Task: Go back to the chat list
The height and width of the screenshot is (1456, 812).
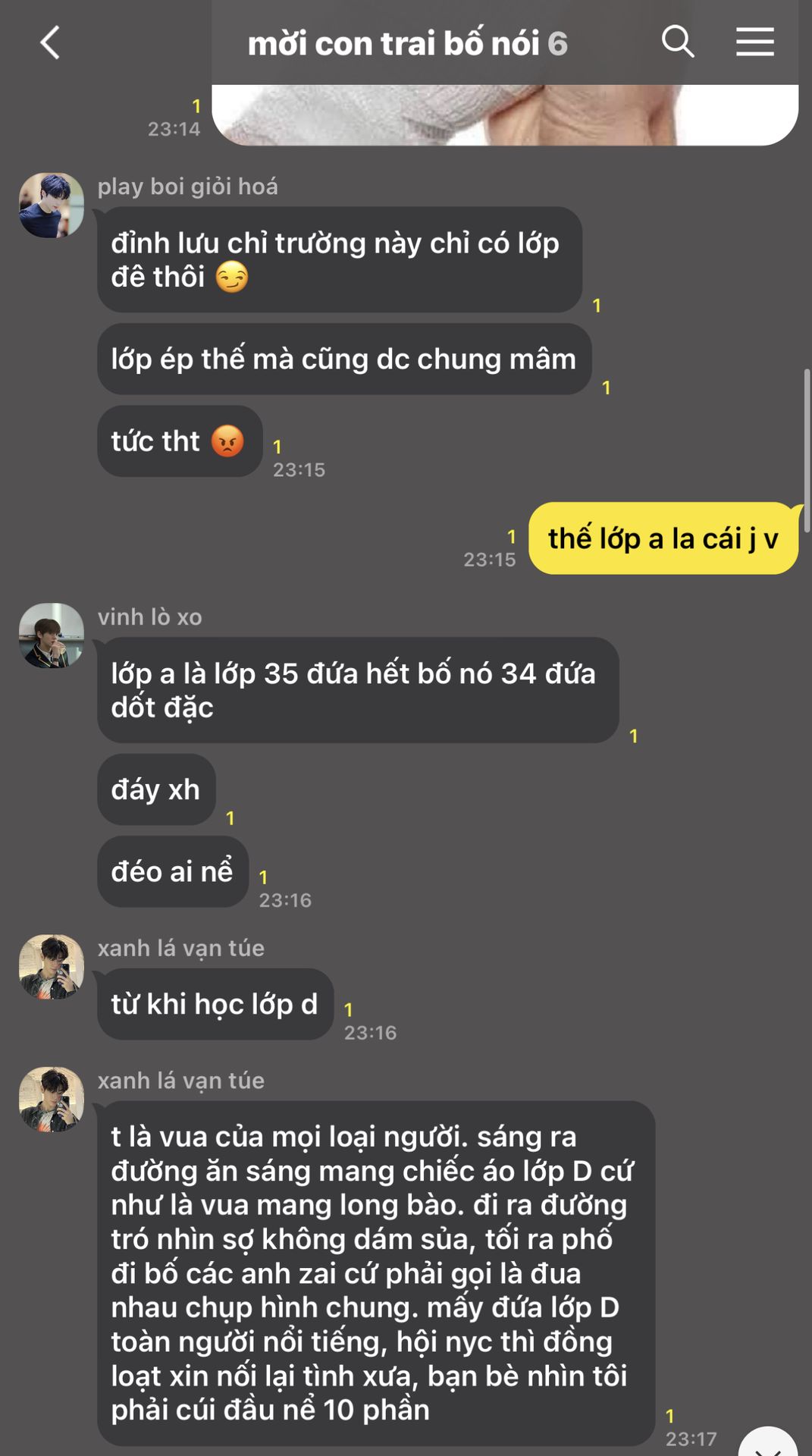Action: point(50,42)
